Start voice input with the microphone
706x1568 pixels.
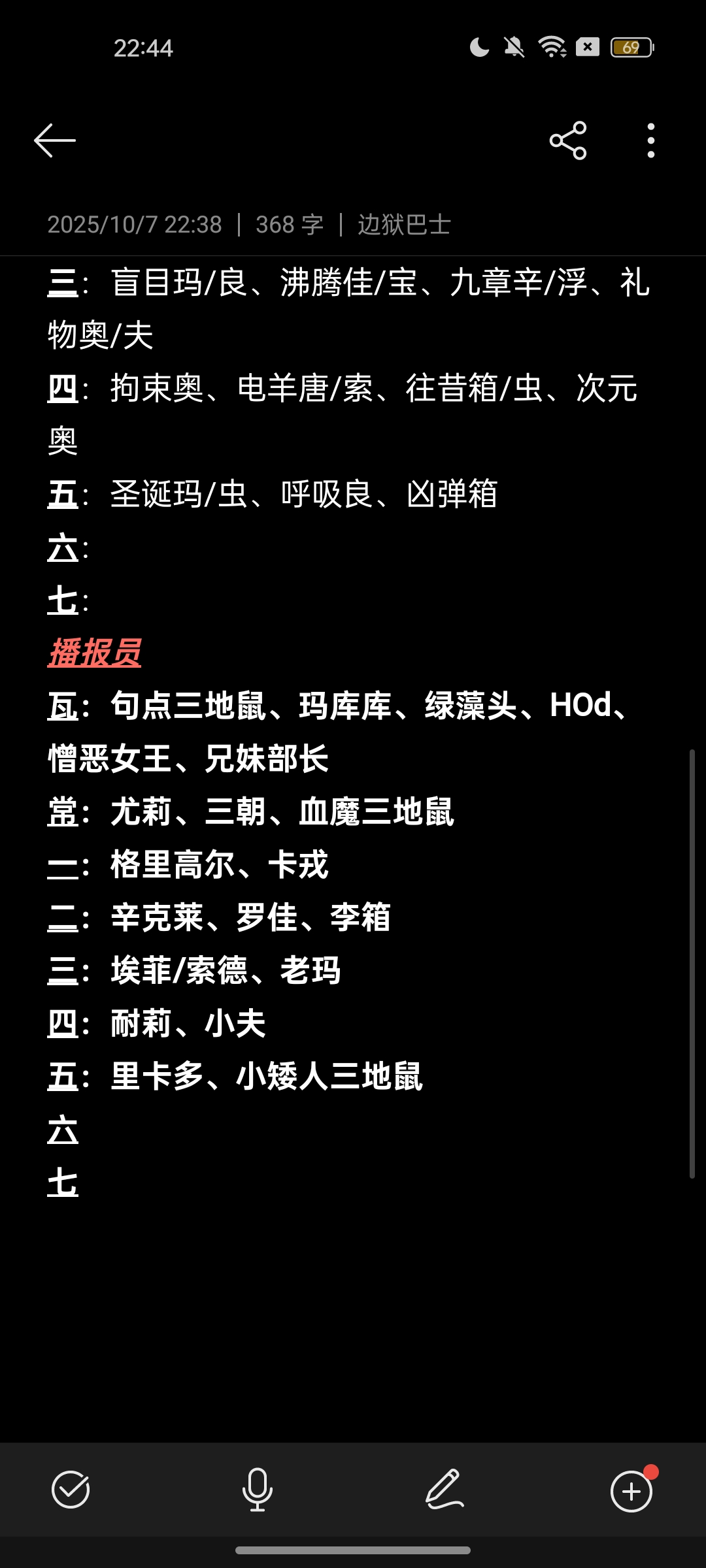click(x=258, y=1490)
